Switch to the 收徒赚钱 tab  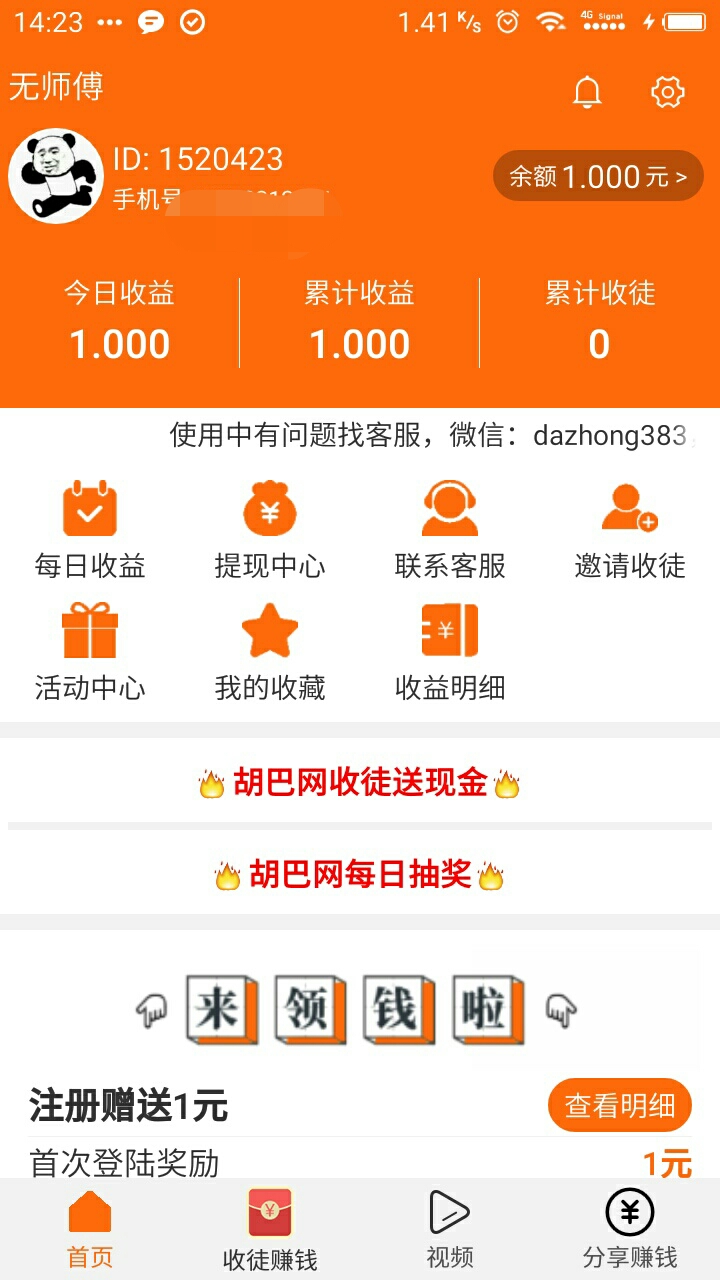(x=269, y=1225)
